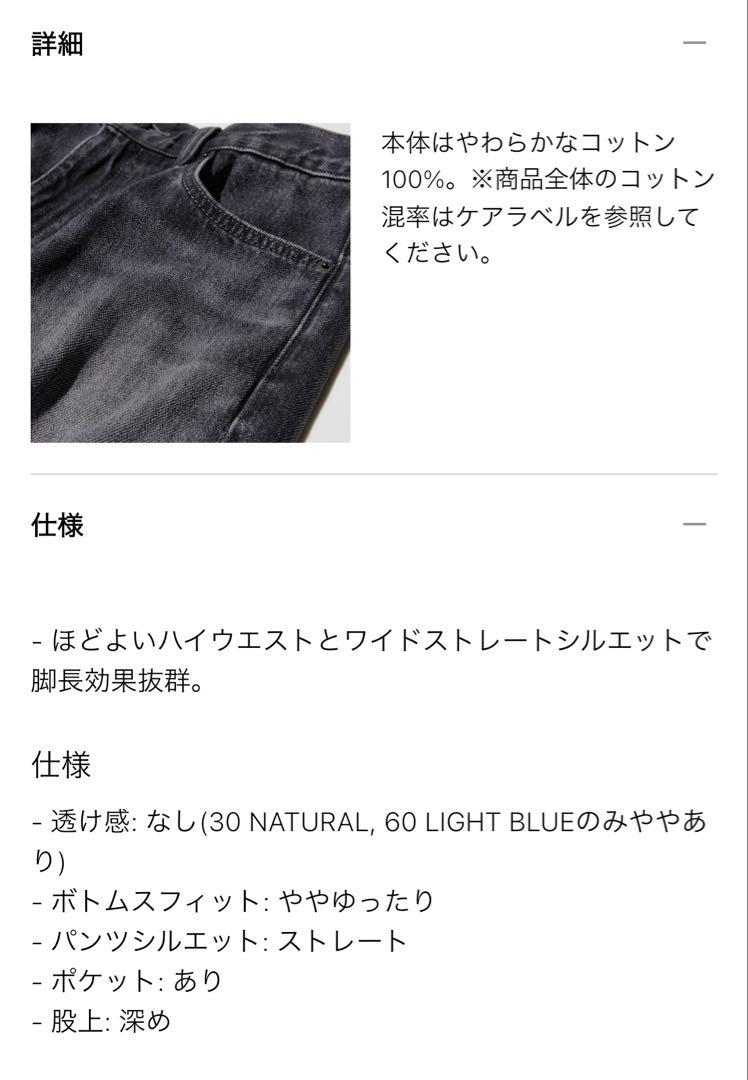Collapse the 詳細 section
Screen dimensions: 748x1080
pyautogui.click(x=693, y=43)
